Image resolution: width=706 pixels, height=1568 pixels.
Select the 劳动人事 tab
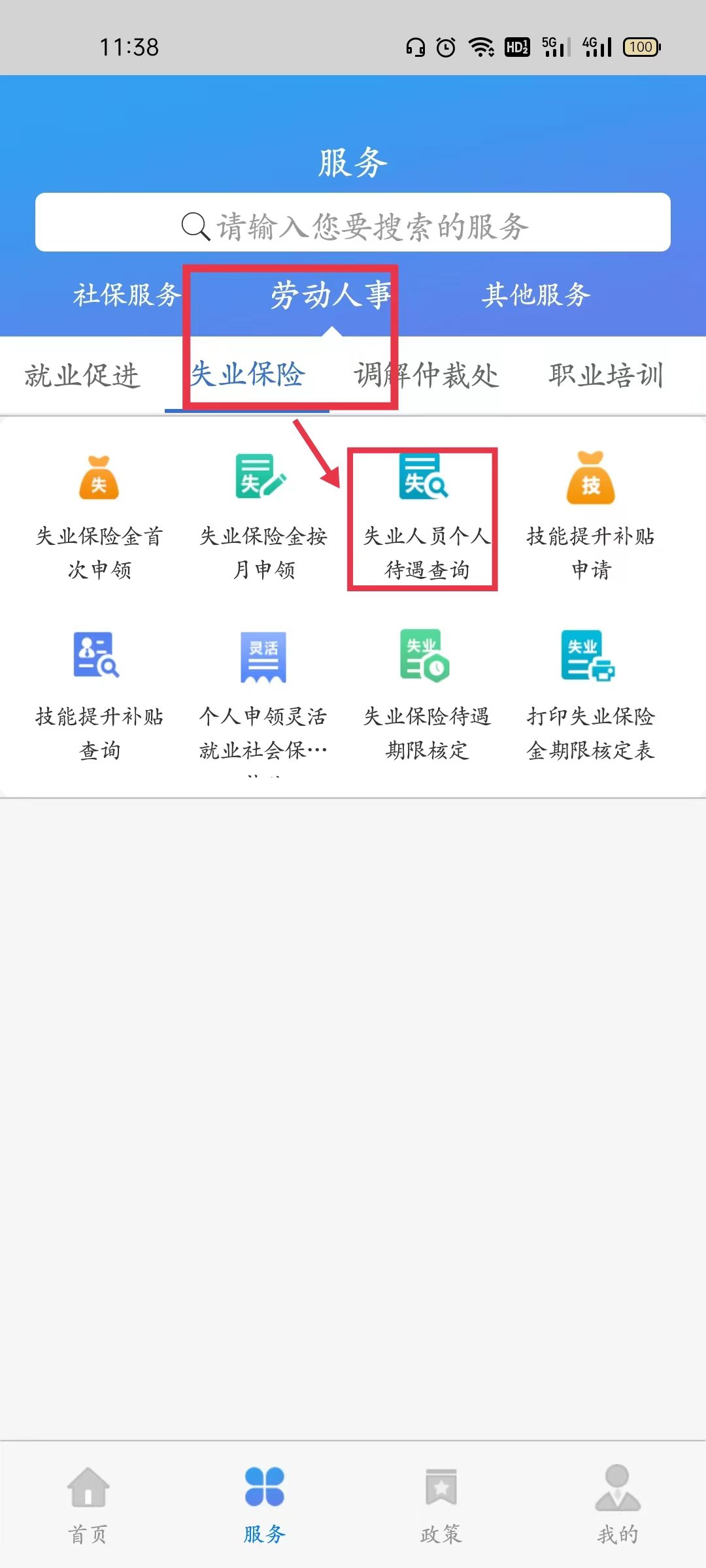point(331,295)
